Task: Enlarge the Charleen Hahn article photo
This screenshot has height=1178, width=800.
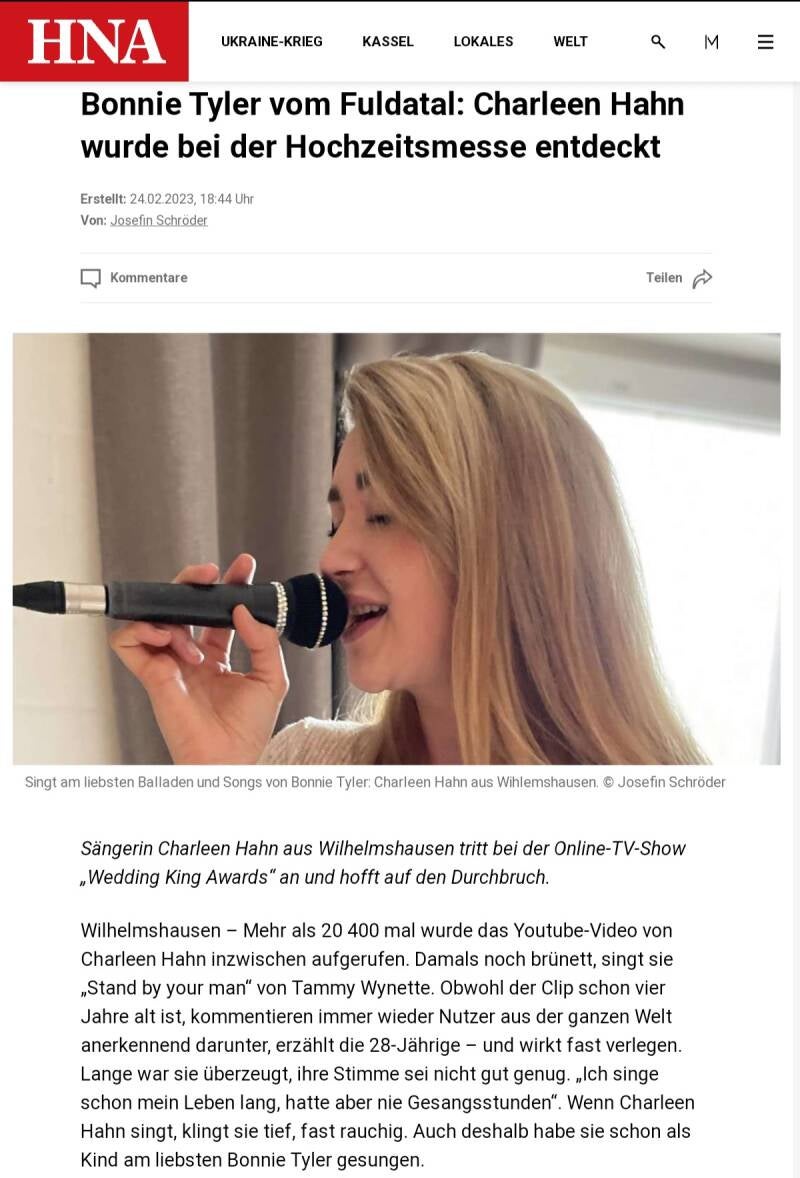Action: 396,548
